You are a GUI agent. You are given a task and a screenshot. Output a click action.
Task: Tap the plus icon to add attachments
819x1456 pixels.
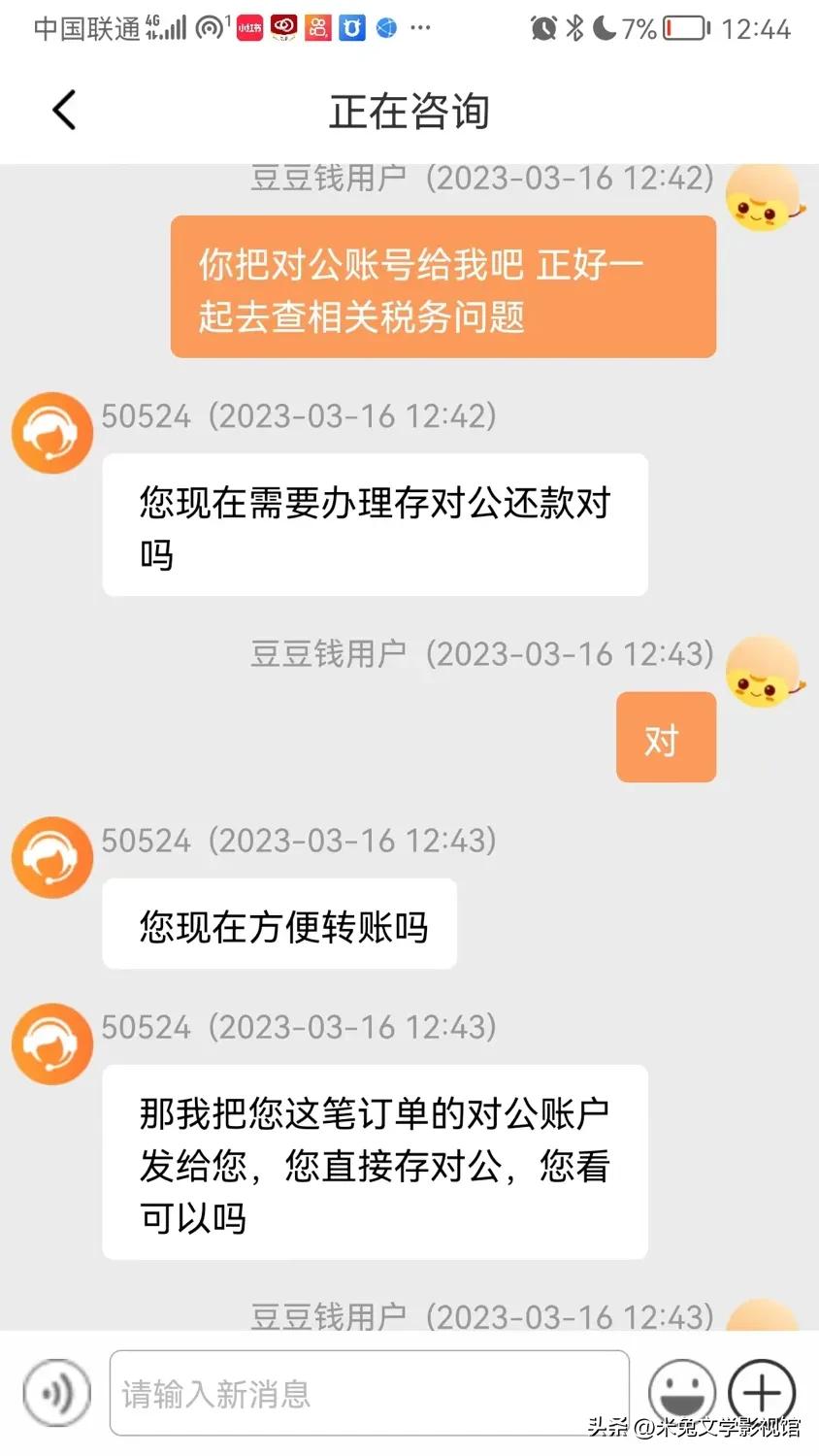[x=761, y=1393]
